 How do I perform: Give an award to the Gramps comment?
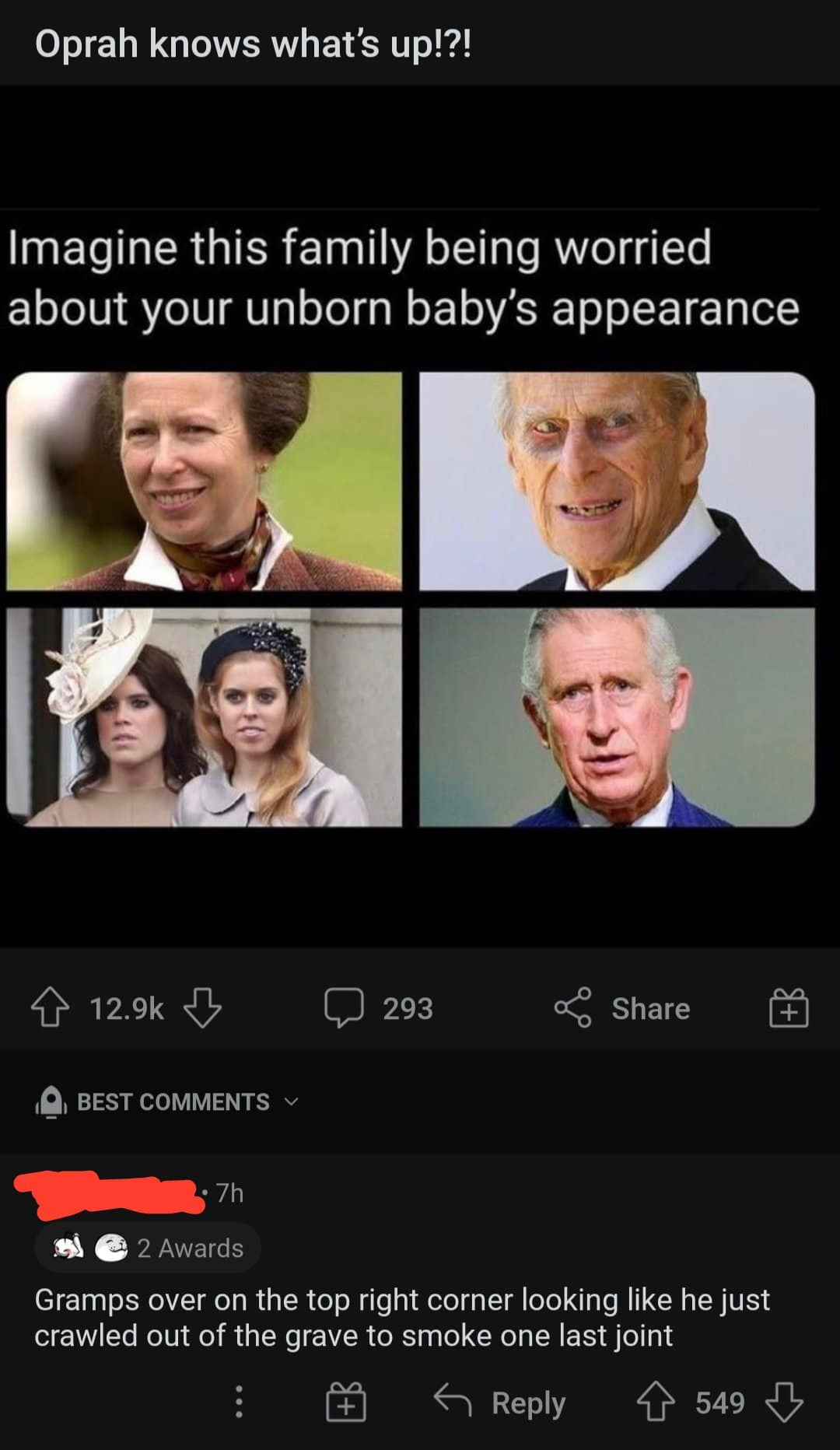coord(345,1403)
